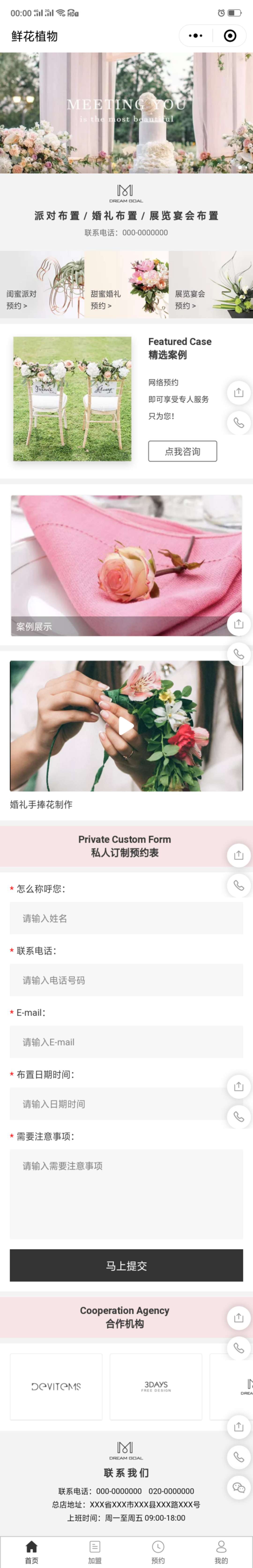Tap the 点我咨询 button
Image resolution: width=253 pixels, height=1568 pixels.
click(x=182, y=451)
